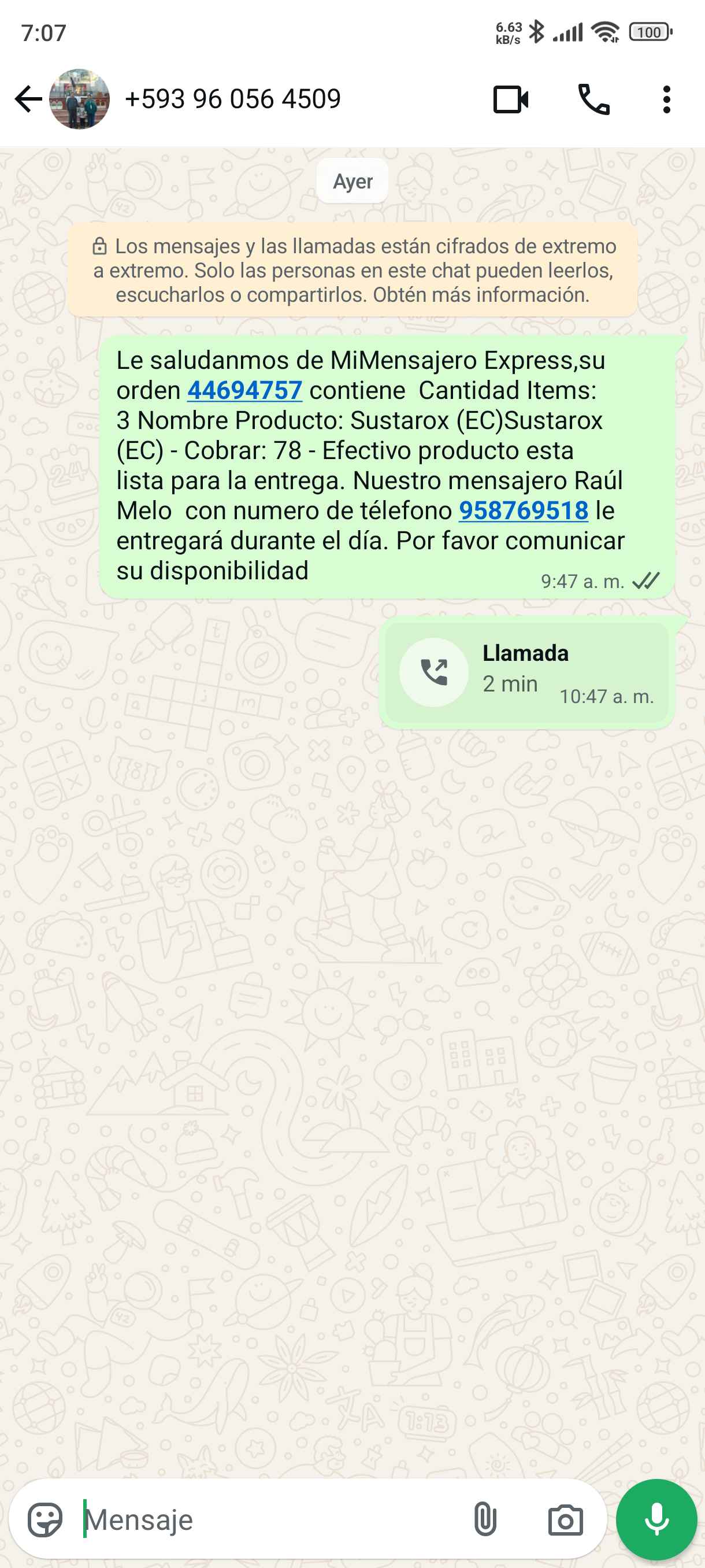This screenshot has width=705, height=1568.
Task: Open the encryption info notice
Action: click(353, 270)
